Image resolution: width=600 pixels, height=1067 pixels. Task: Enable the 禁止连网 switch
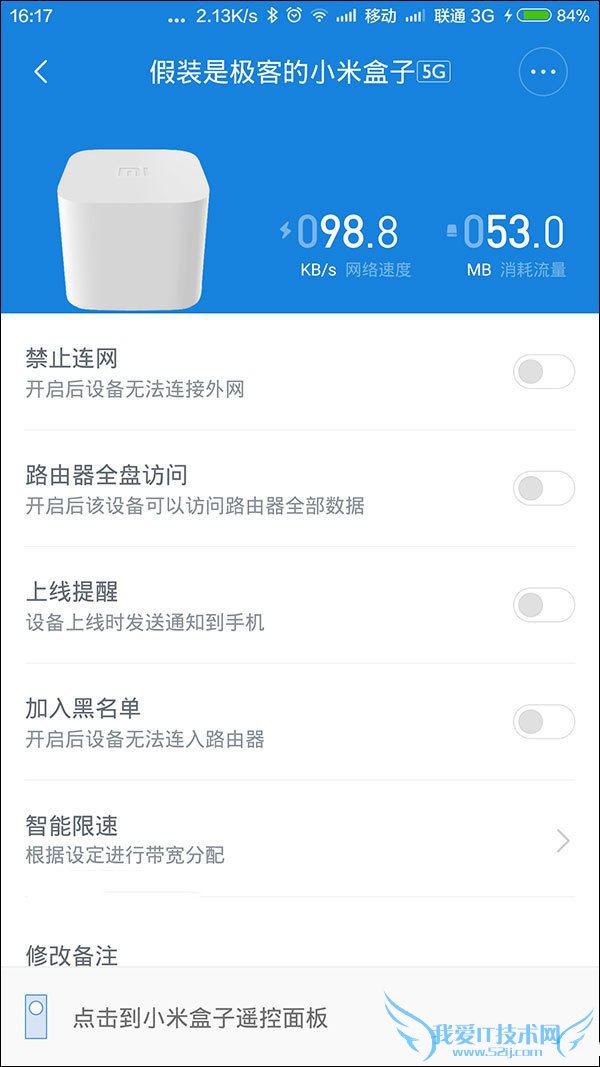click(543, 372)
